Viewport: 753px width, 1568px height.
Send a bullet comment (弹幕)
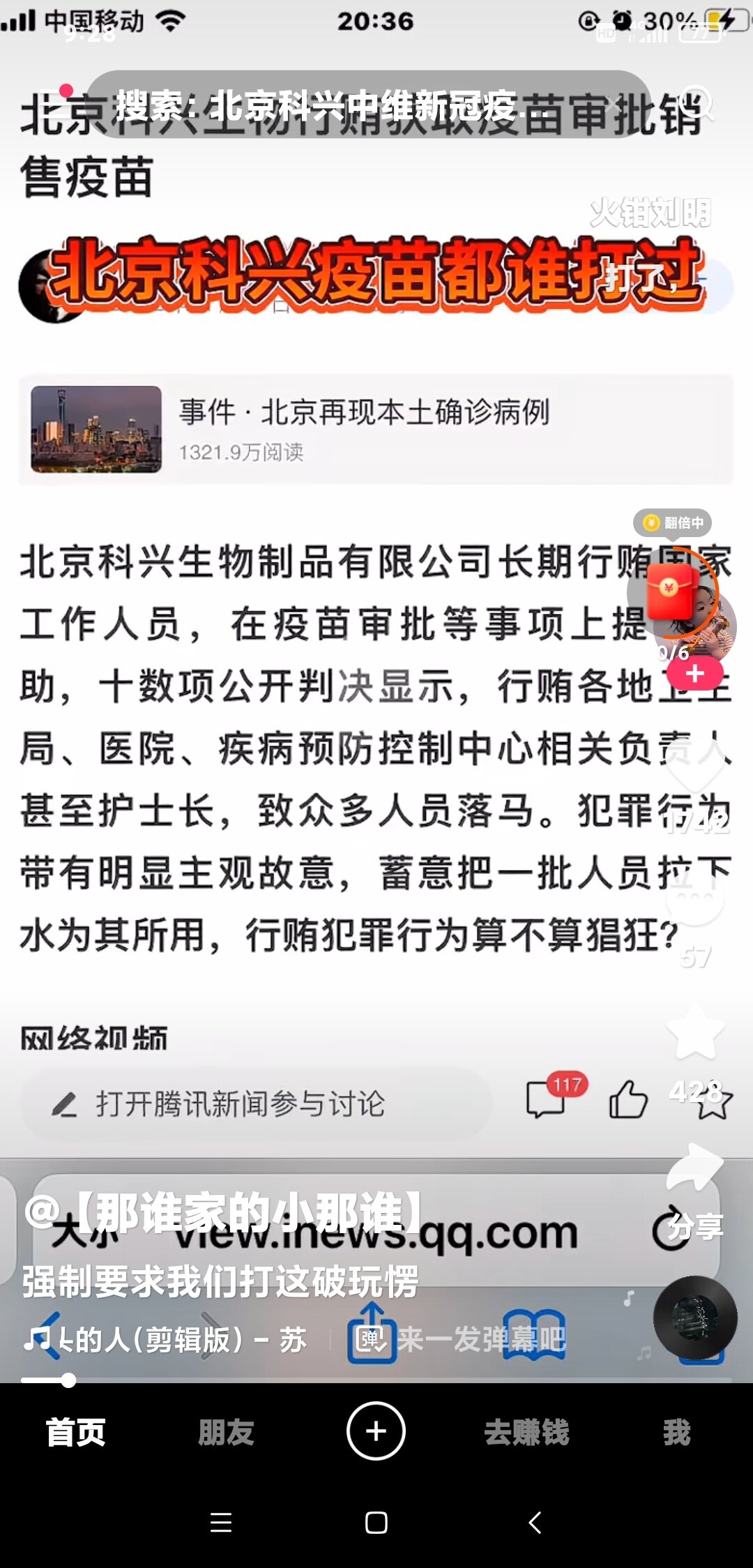point(460,1339)
